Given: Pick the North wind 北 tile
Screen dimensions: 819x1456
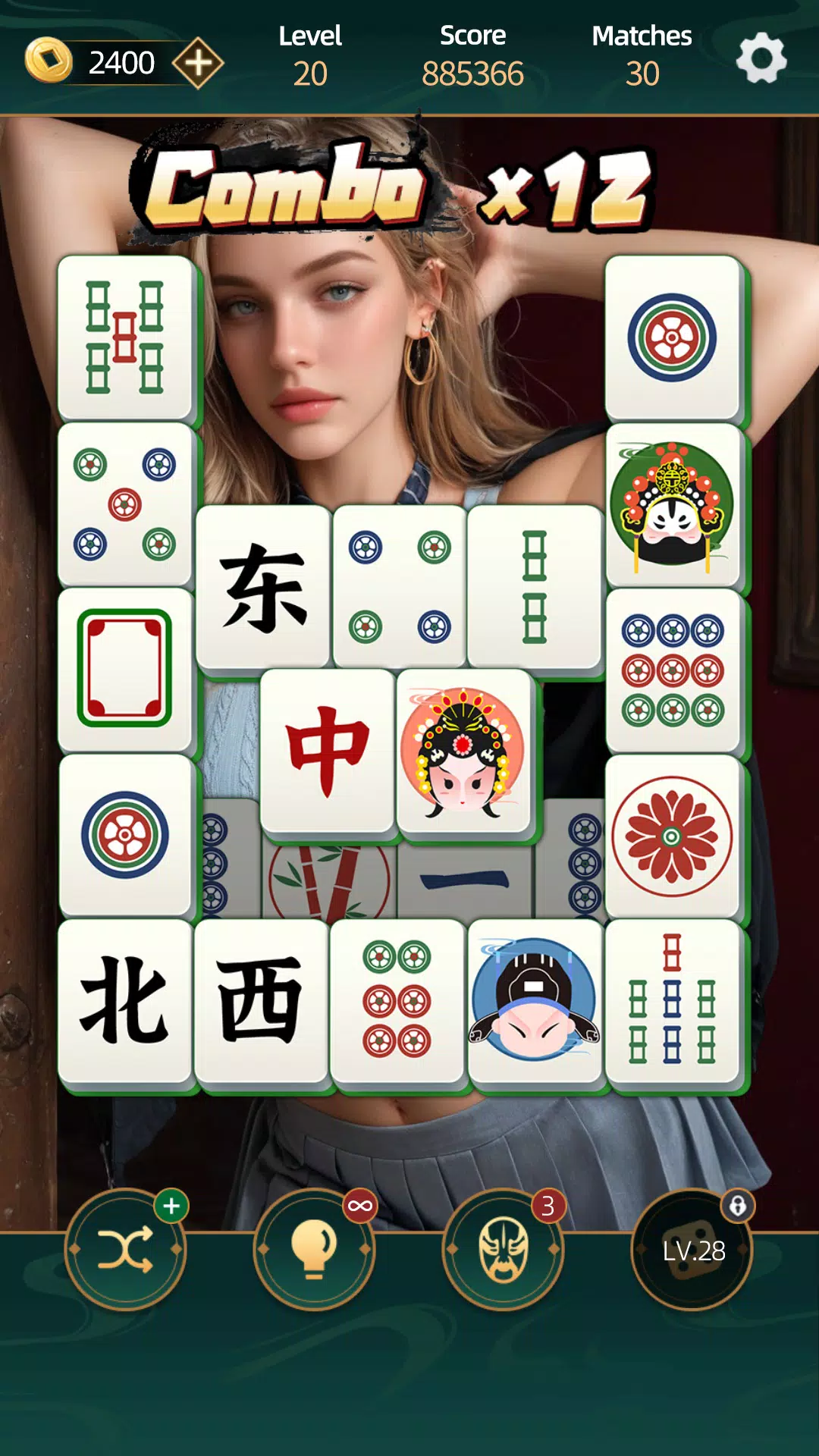Looking at the screenshot, I should (x=125, y=1002).
